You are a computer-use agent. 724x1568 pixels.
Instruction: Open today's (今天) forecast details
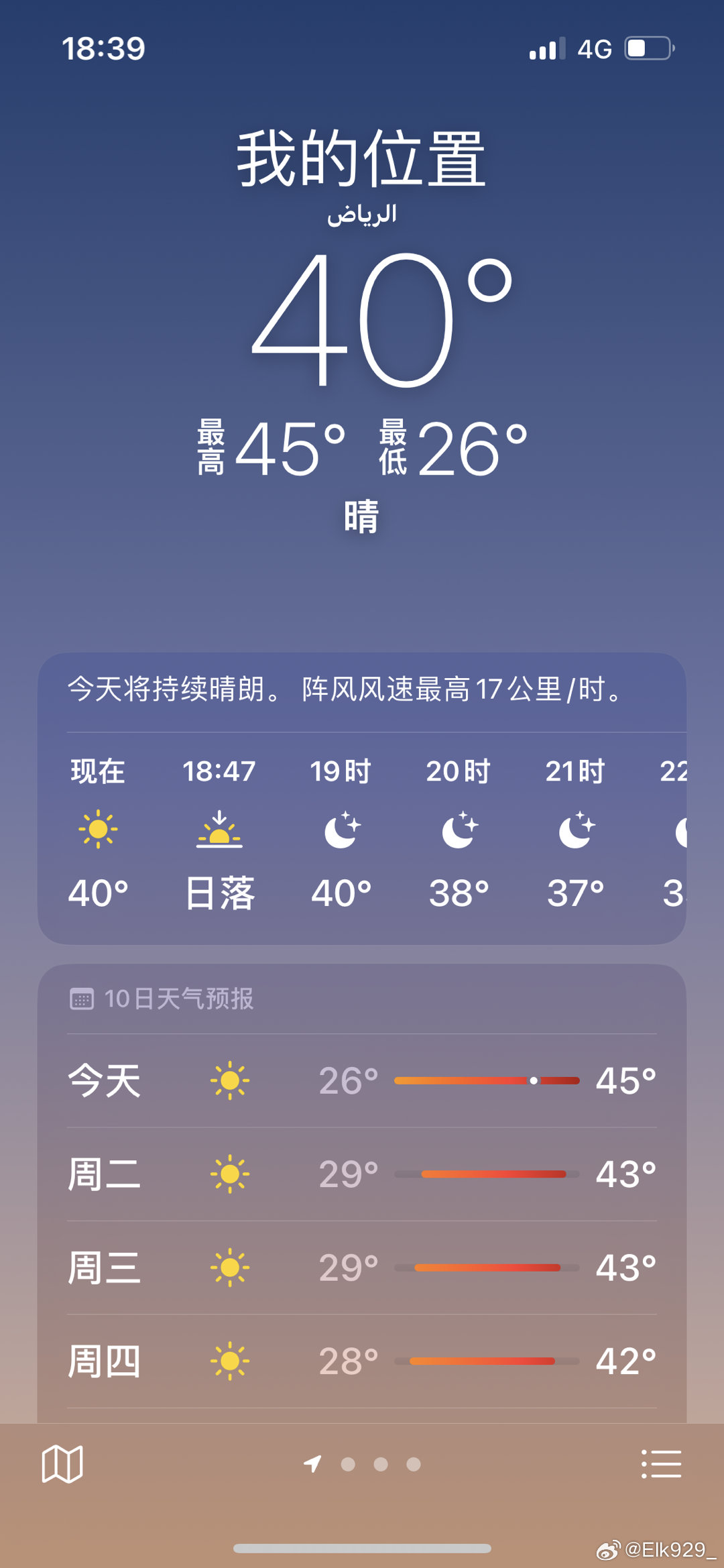pyautogui.click(x=362, y=1080)
